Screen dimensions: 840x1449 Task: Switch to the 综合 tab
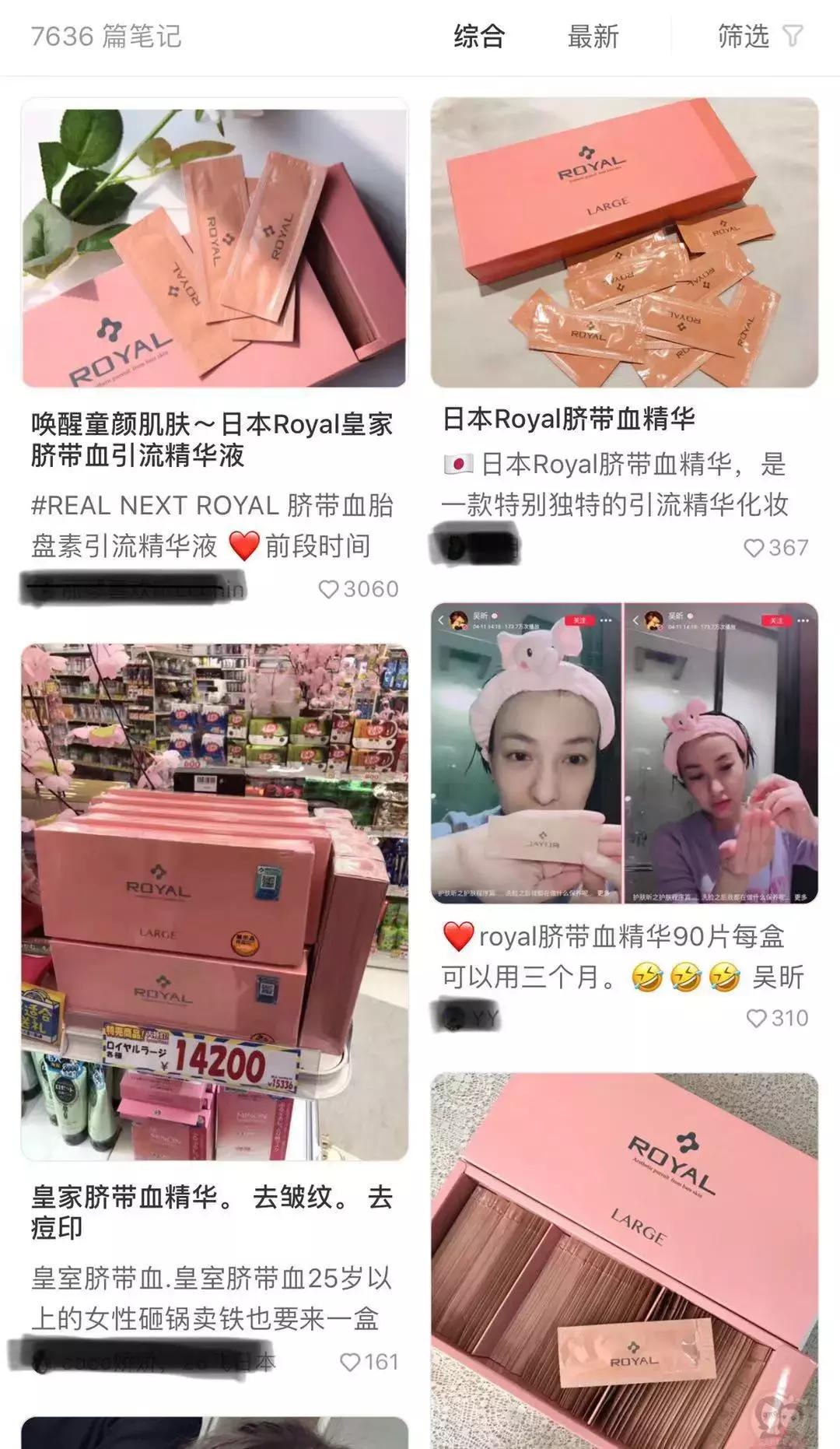[x=479, y=37]
